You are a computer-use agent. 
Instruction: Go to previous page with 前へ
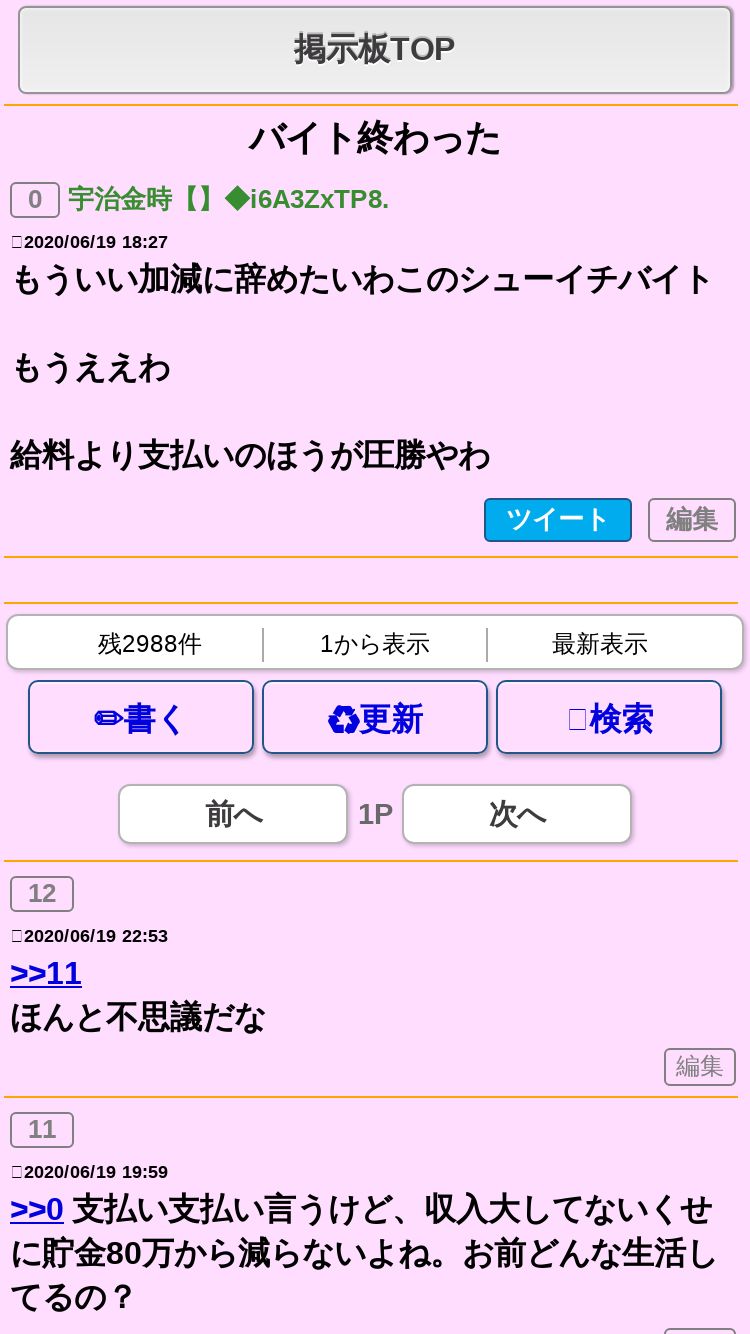tap(233, 814)
